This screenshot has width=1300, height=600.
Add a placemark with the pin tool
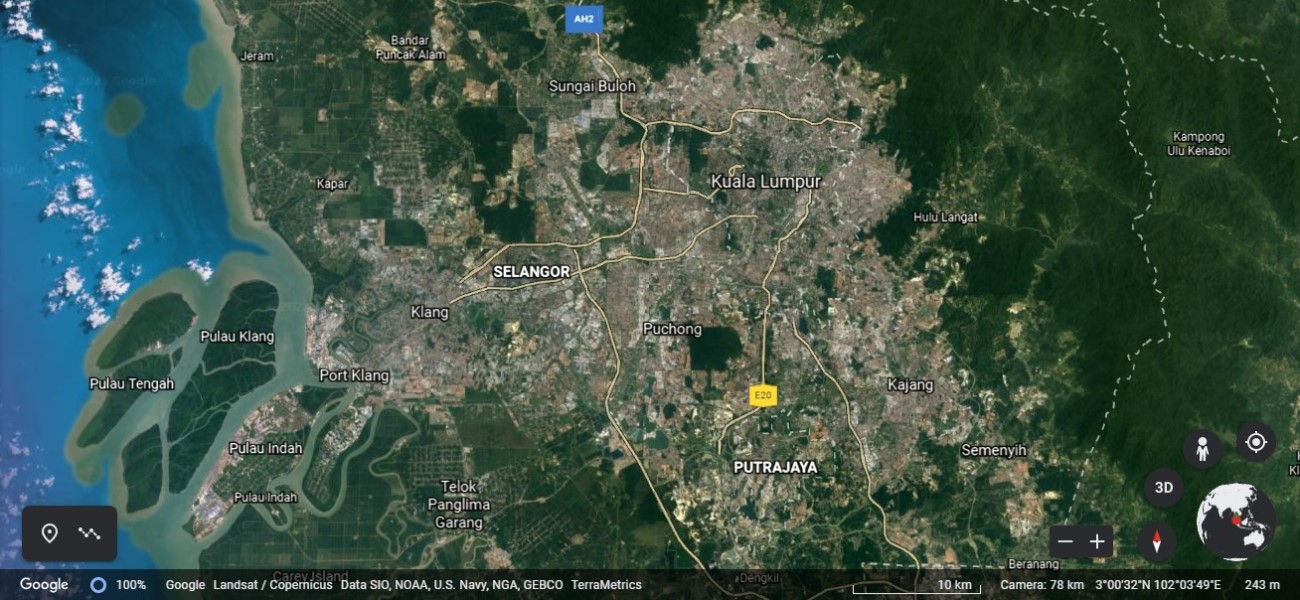tap(49, 533)
